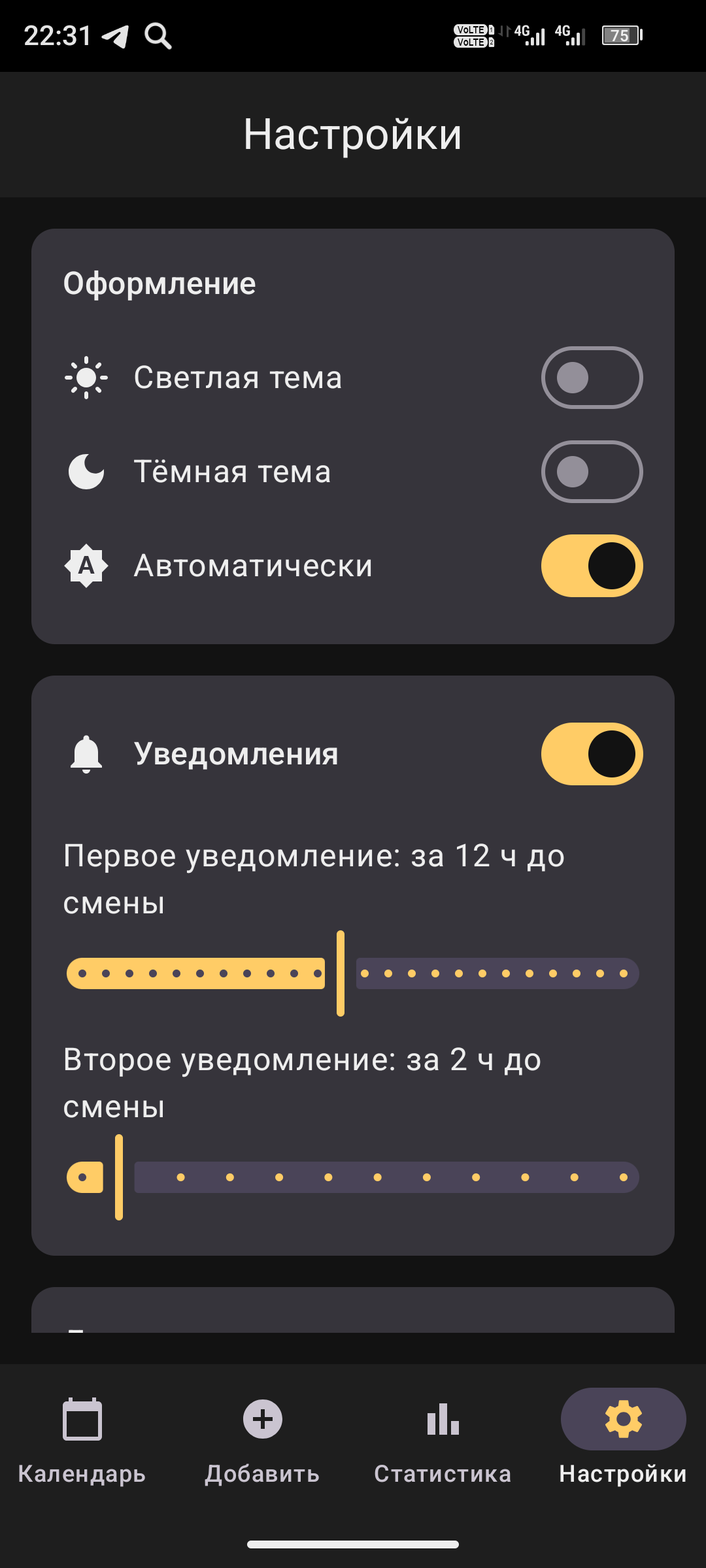
Task: Disable the Автоматически switch
Action: tap(590, 566)
